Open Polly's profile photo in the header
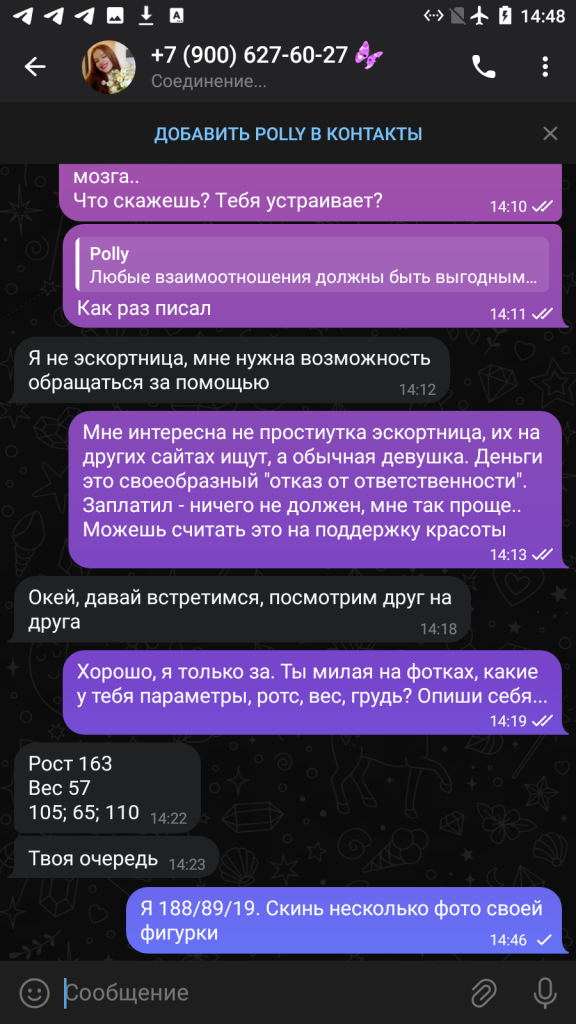 108,67
